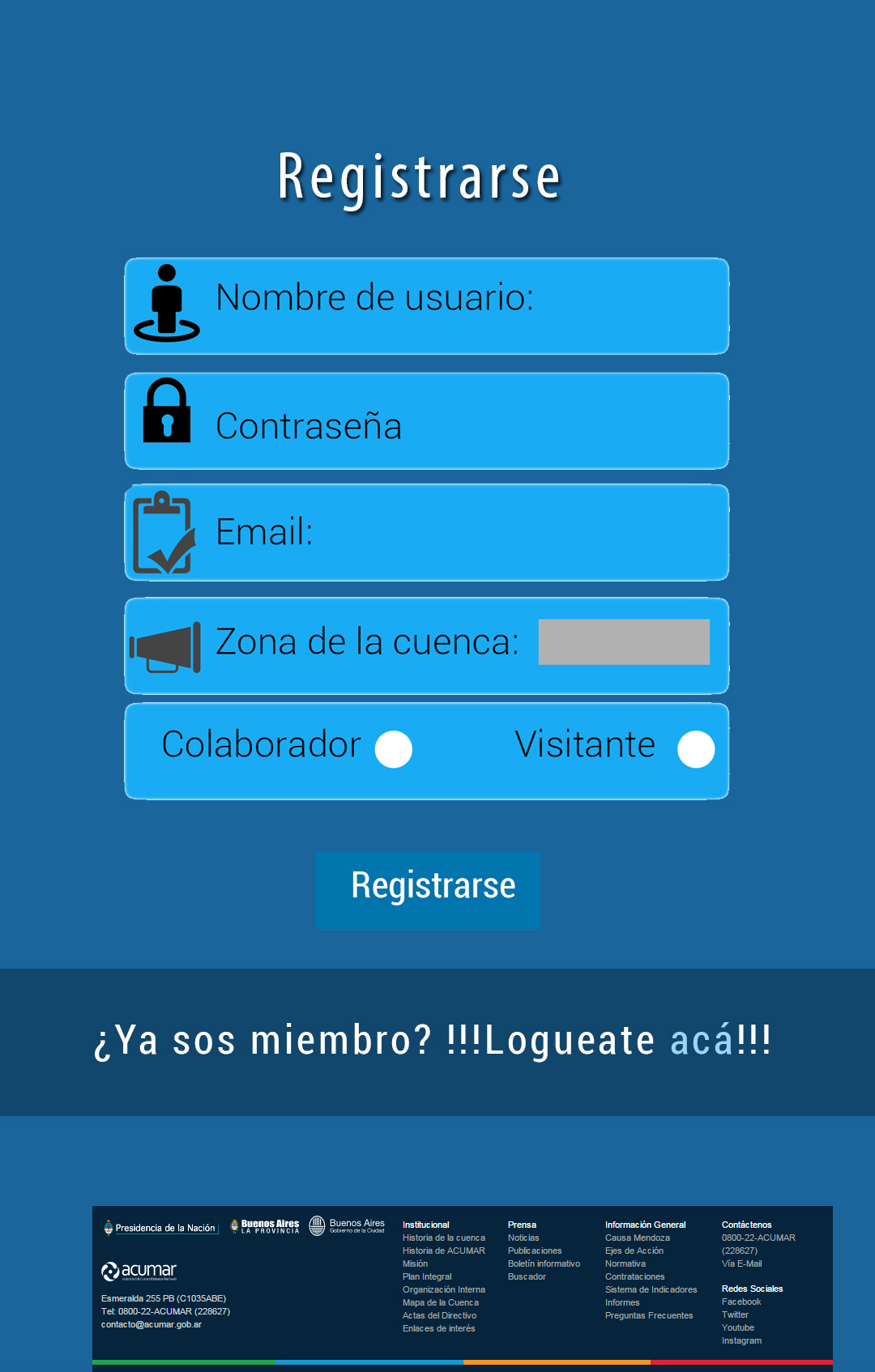
Task: Open Preguntas Frecuentes footer link
Action: [x=648, y=1315]
